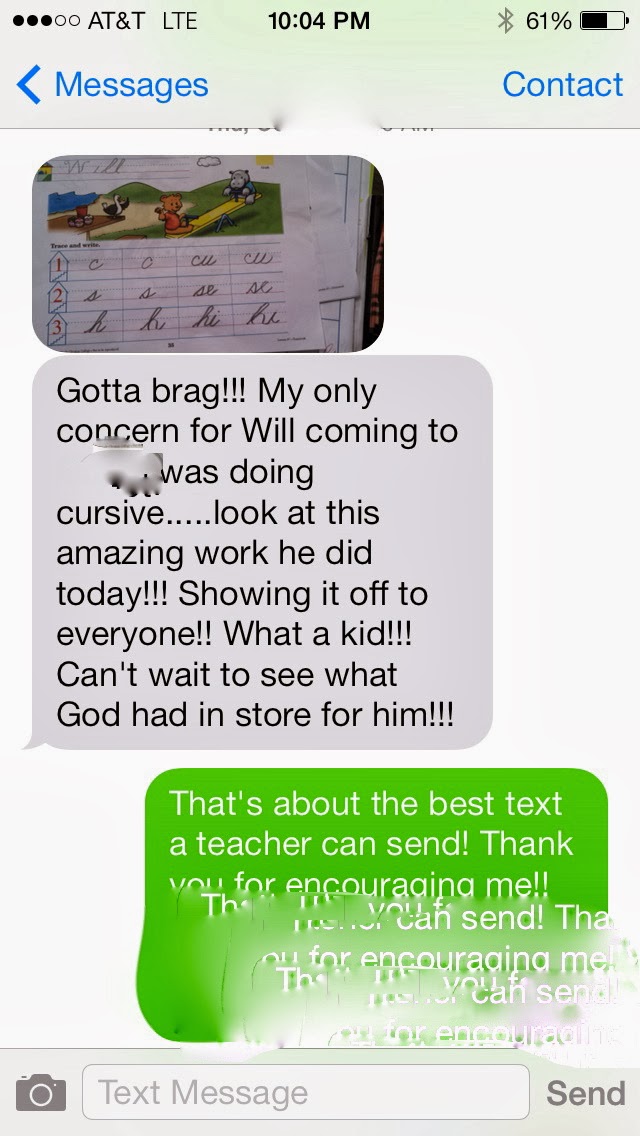640x1136 pixels.
Task: Open the cursive worksheet photo
Action: pyautogui.click(x=208, y=254)
